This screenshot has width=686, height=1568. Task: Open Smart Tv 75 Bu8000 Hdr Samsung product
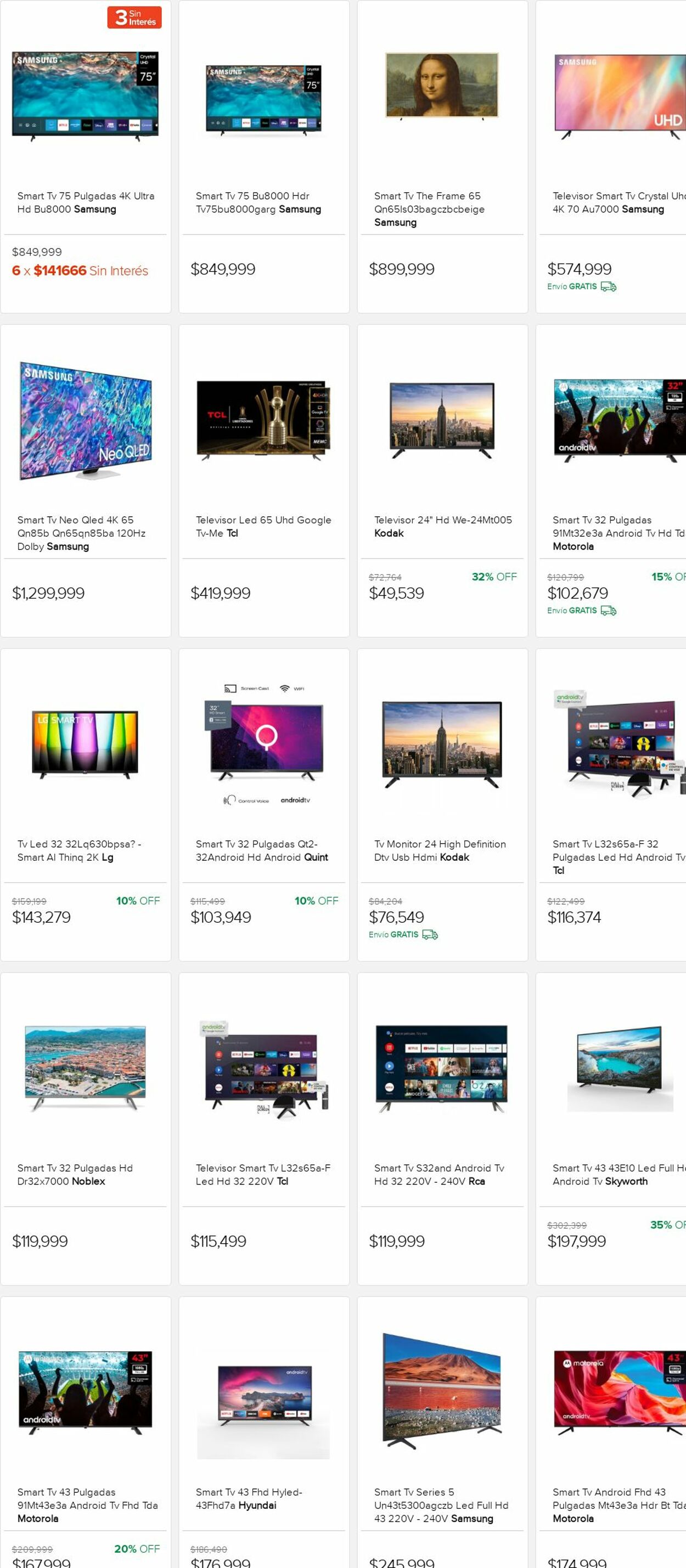258,202
